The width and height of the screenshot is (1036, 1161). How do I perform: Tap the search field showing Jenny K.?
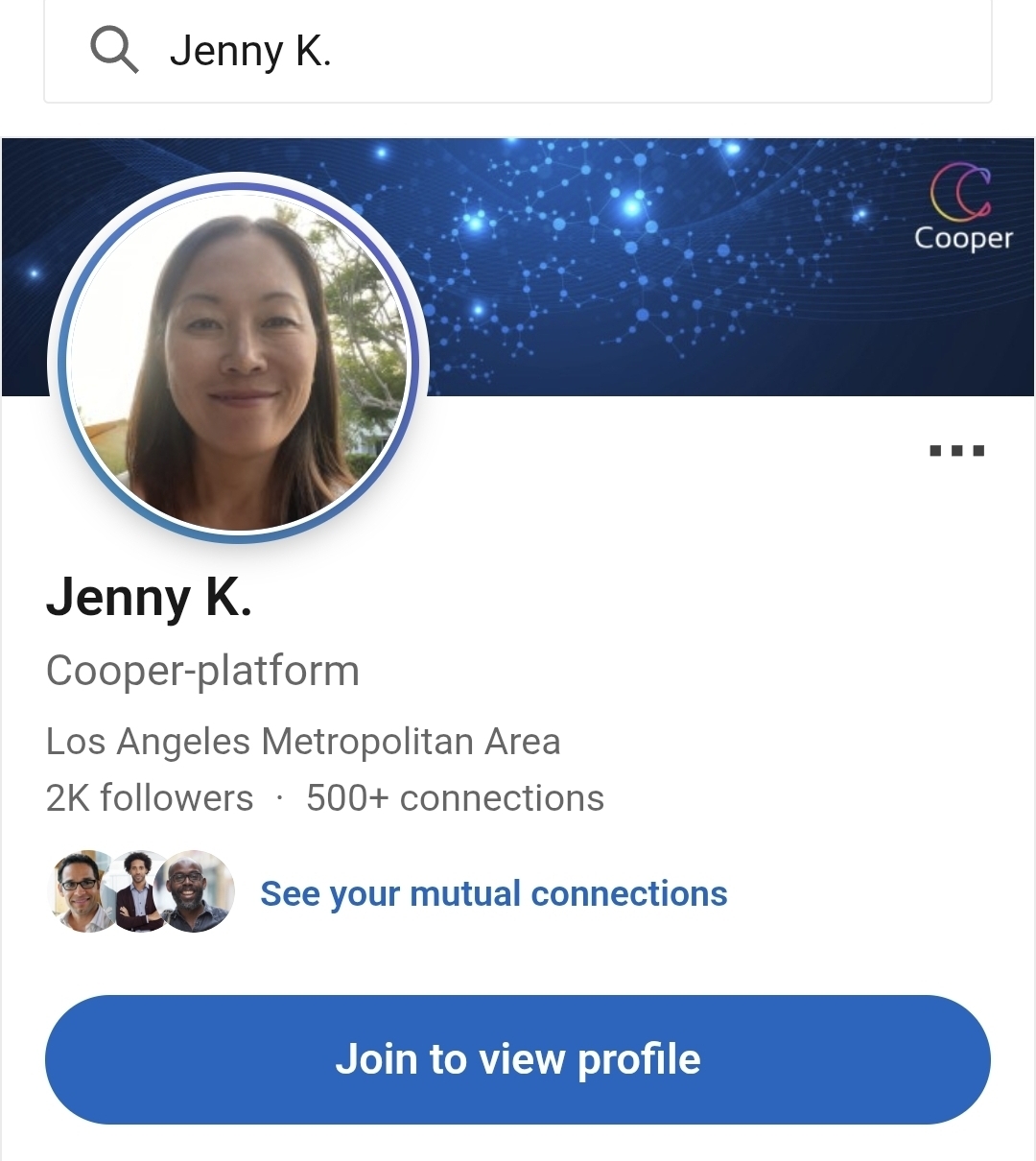pyautogui.click(x=518, y=51)
